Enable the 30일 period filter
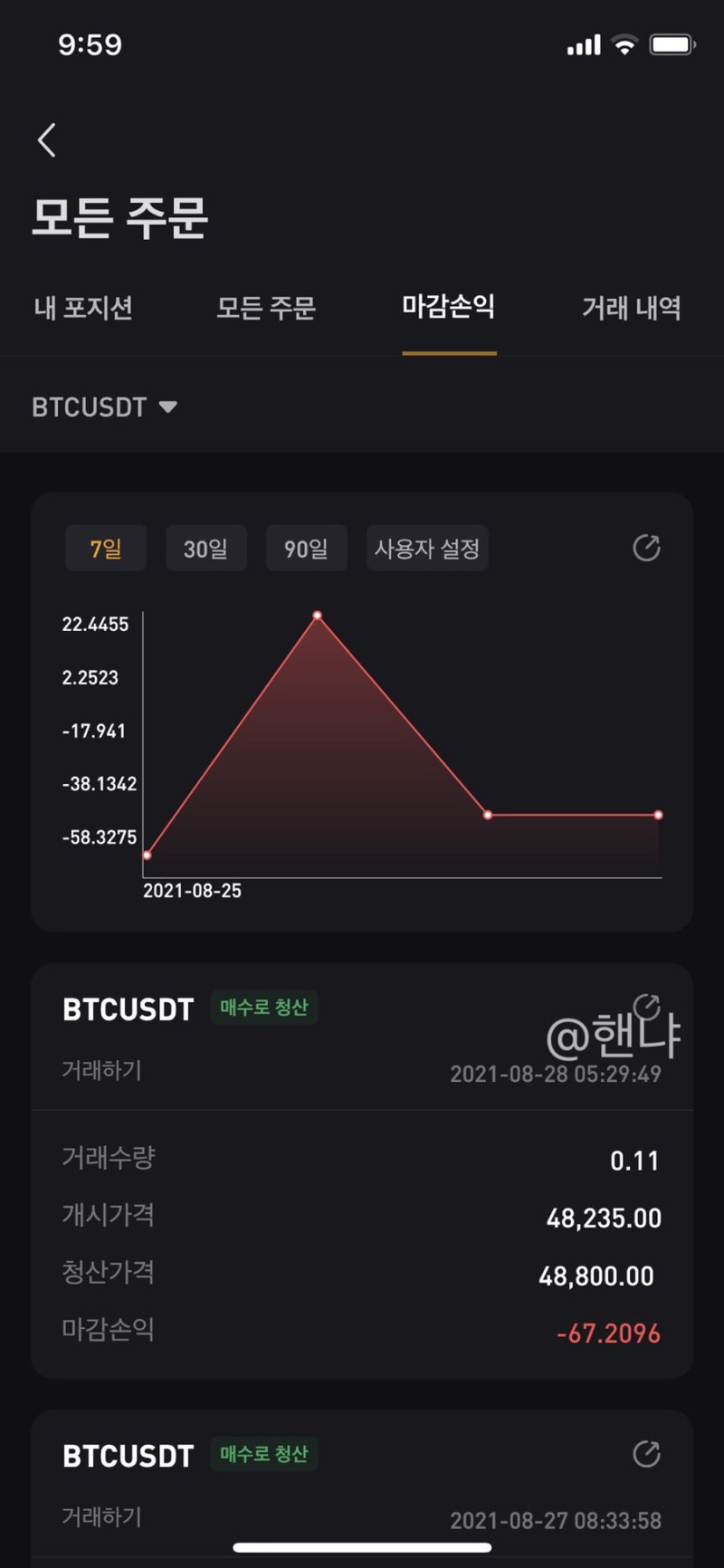 [x=205, y=548]
